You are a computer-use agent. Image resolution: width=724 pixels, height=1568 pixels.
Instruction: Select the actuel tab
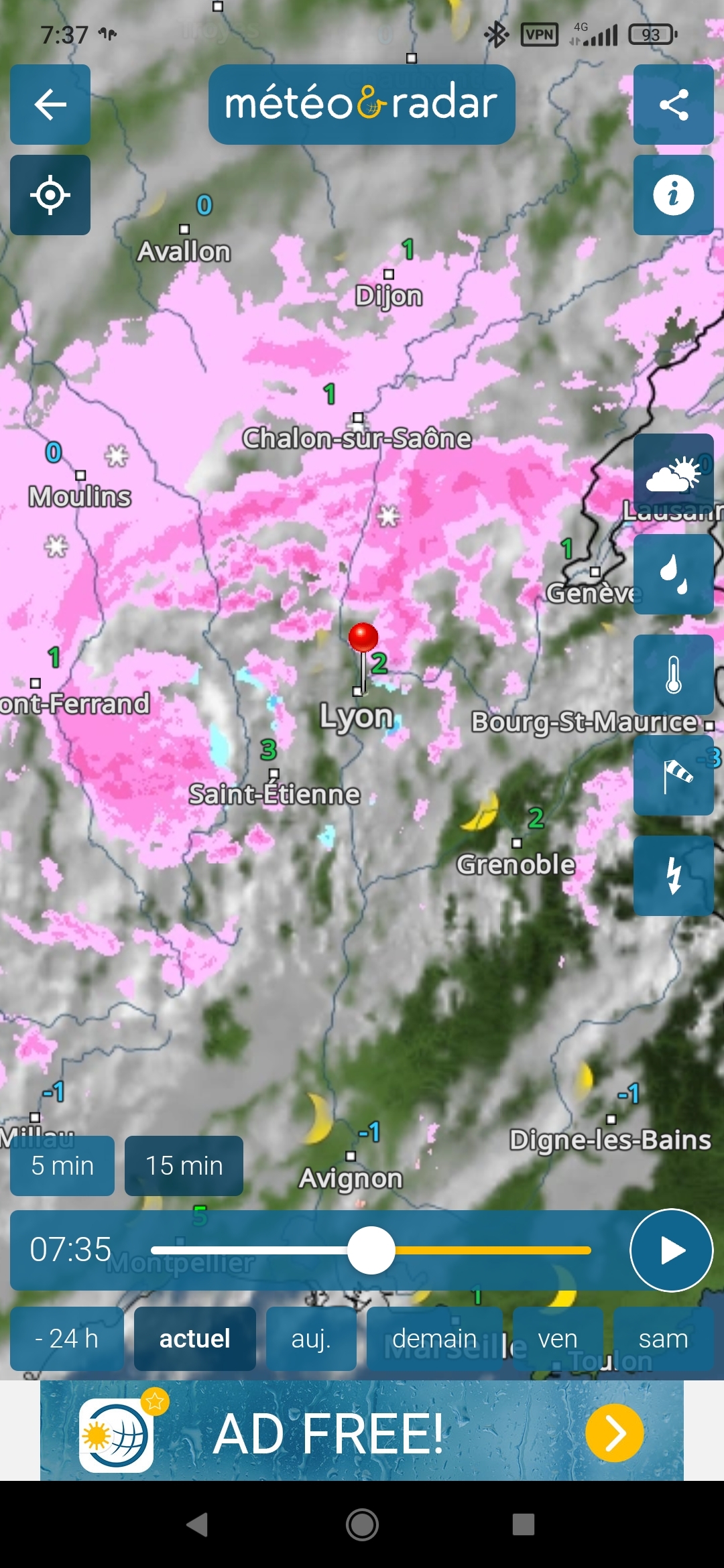click(194, 1339)
